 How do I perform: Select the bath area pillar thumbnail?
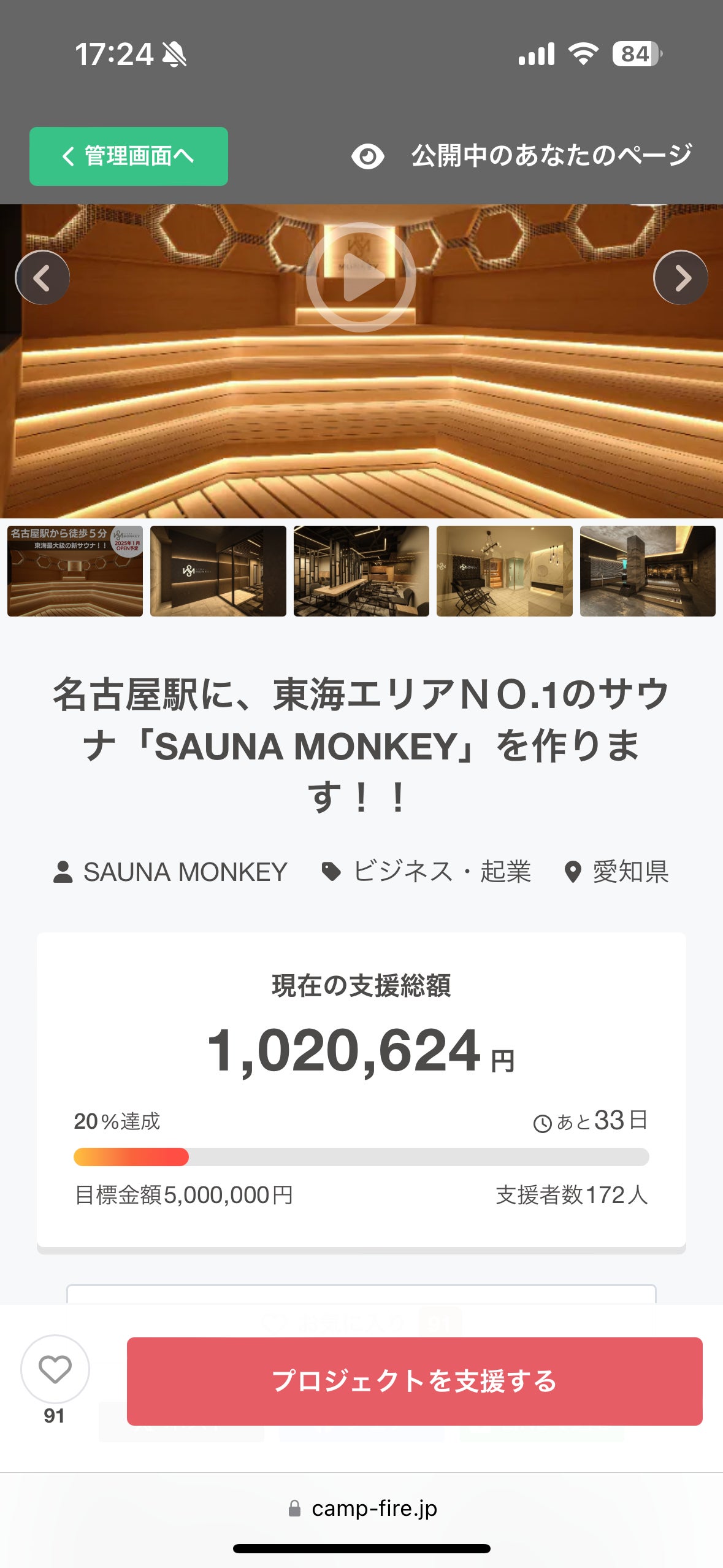tap(648, 571)
